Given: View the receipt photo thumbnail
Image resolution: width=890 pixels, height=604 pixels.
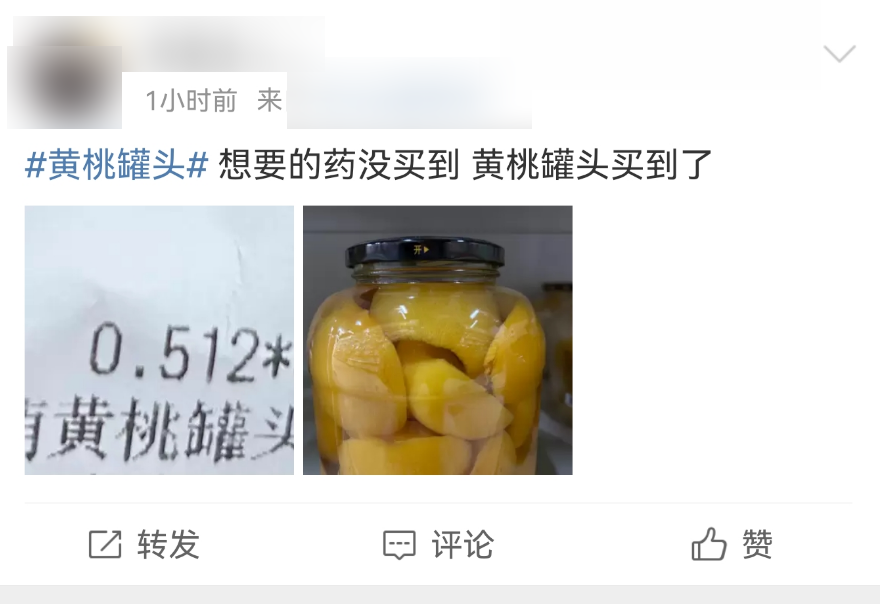Looking at the screenshot, I should point(160,340).
